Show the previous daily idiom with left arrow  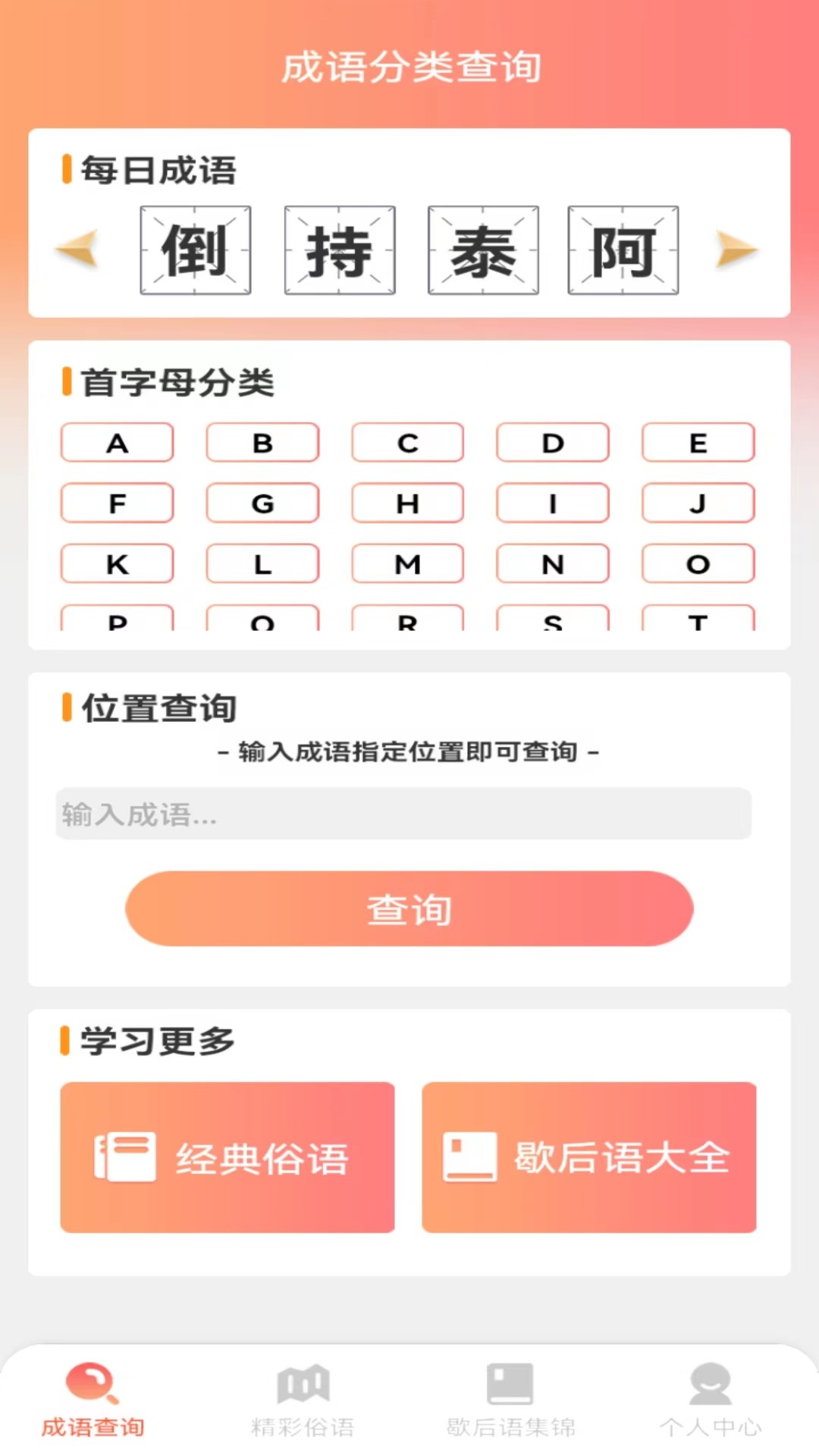[x=77, y=249]
